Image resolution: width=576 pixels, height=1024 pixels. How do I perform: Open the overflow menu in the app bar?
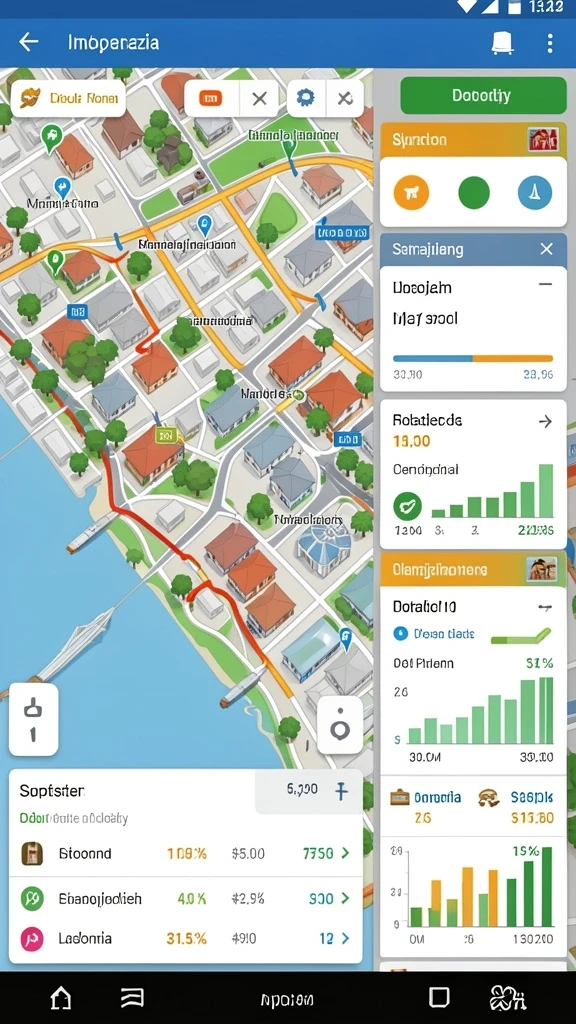(550, 43)
